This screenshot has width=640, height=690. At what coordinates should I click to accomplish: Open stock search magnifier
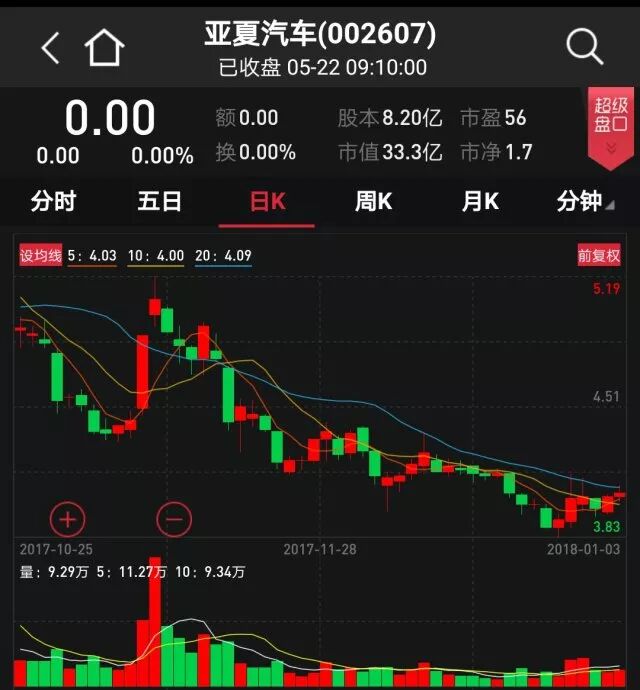pyautogui.click(x=584, y=46)
